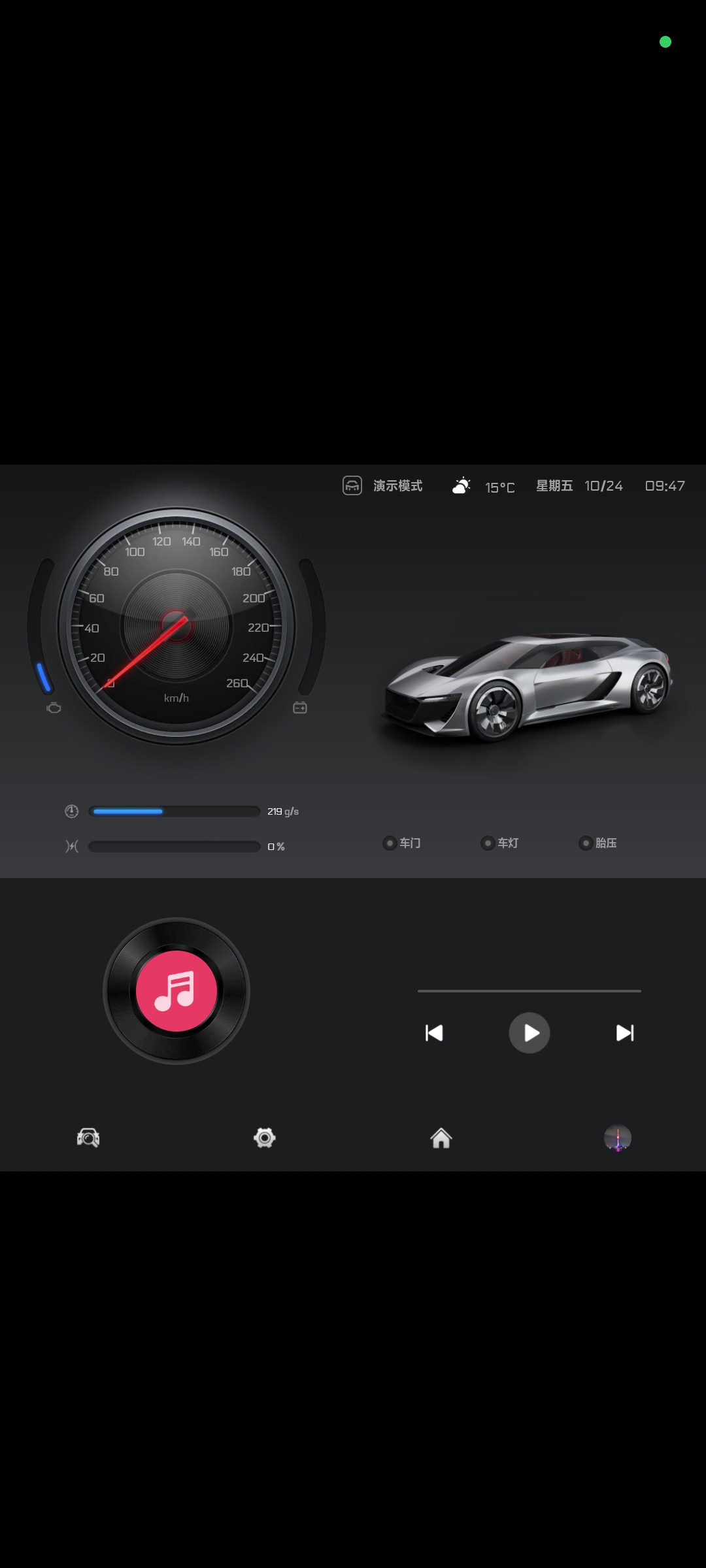706x1568 pixels.
Task: Open the profile avatar tab
Action: point(618,1137)
